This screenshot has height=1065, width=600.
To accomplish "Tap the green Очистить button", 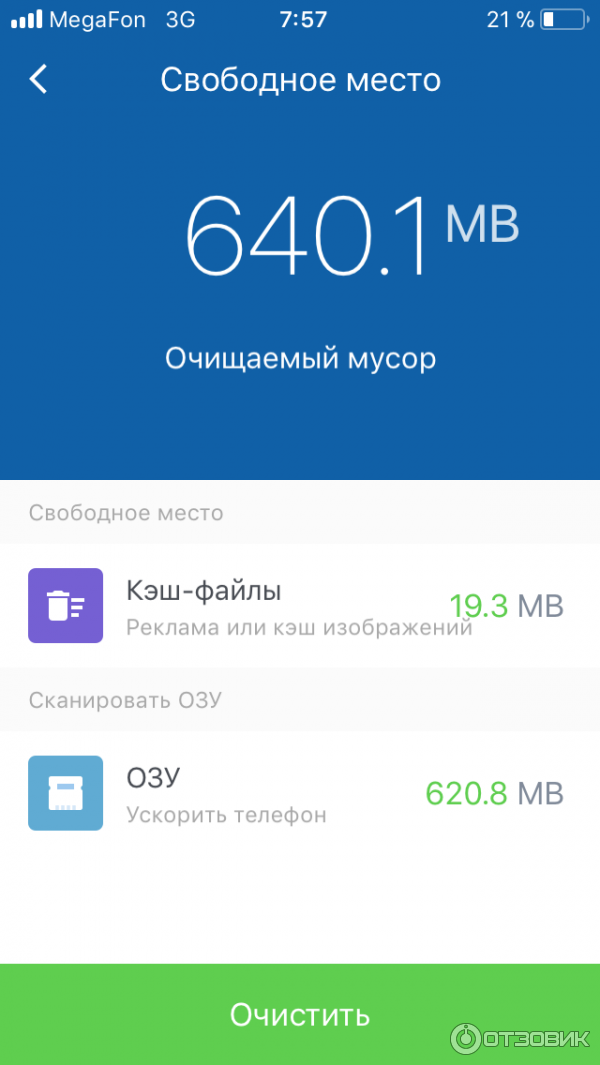I will (x=300, y=1014).
